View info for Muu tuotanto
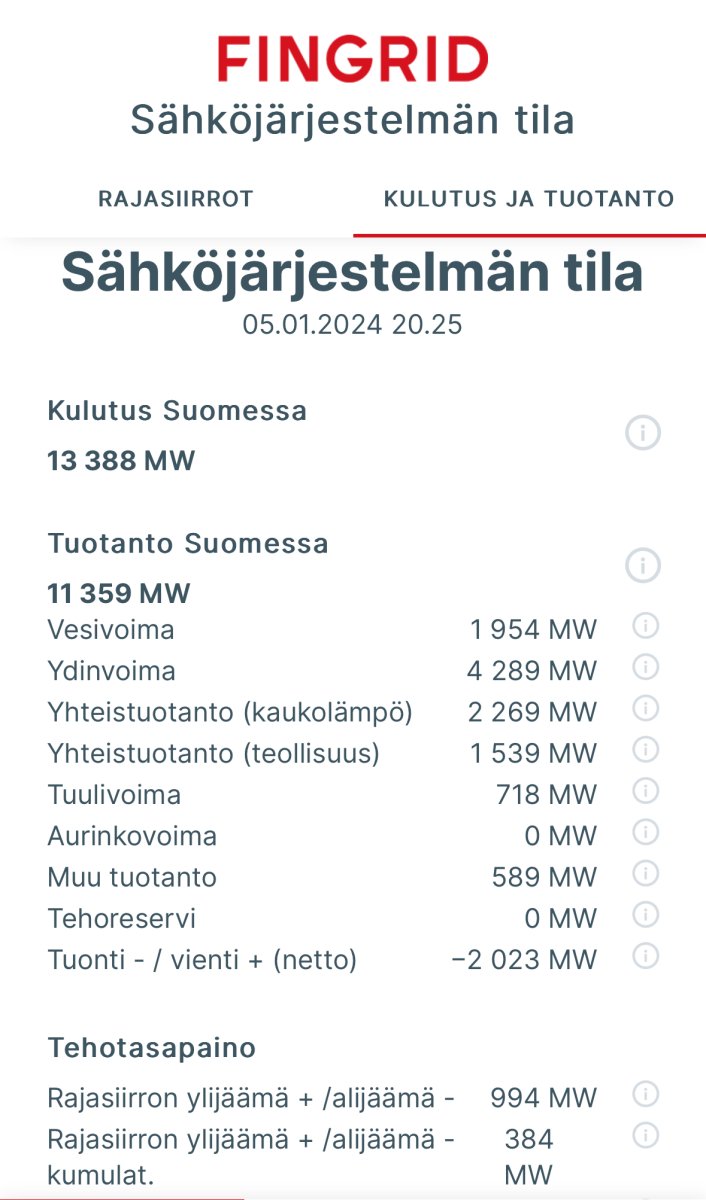The height and width of the screenshot is (1200, 706). click(646, 874)
